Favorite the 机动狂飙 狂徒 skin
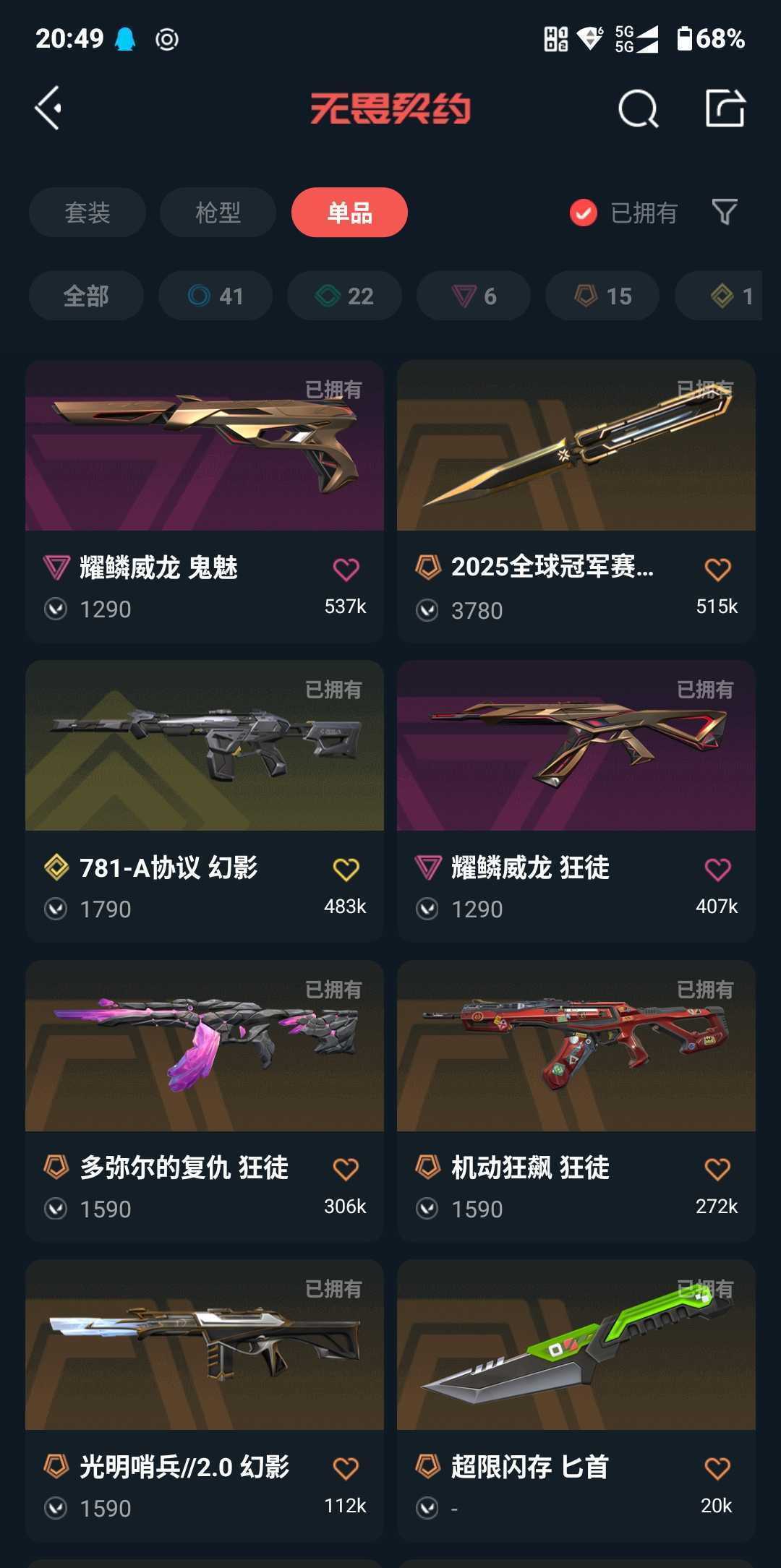 717,1169
